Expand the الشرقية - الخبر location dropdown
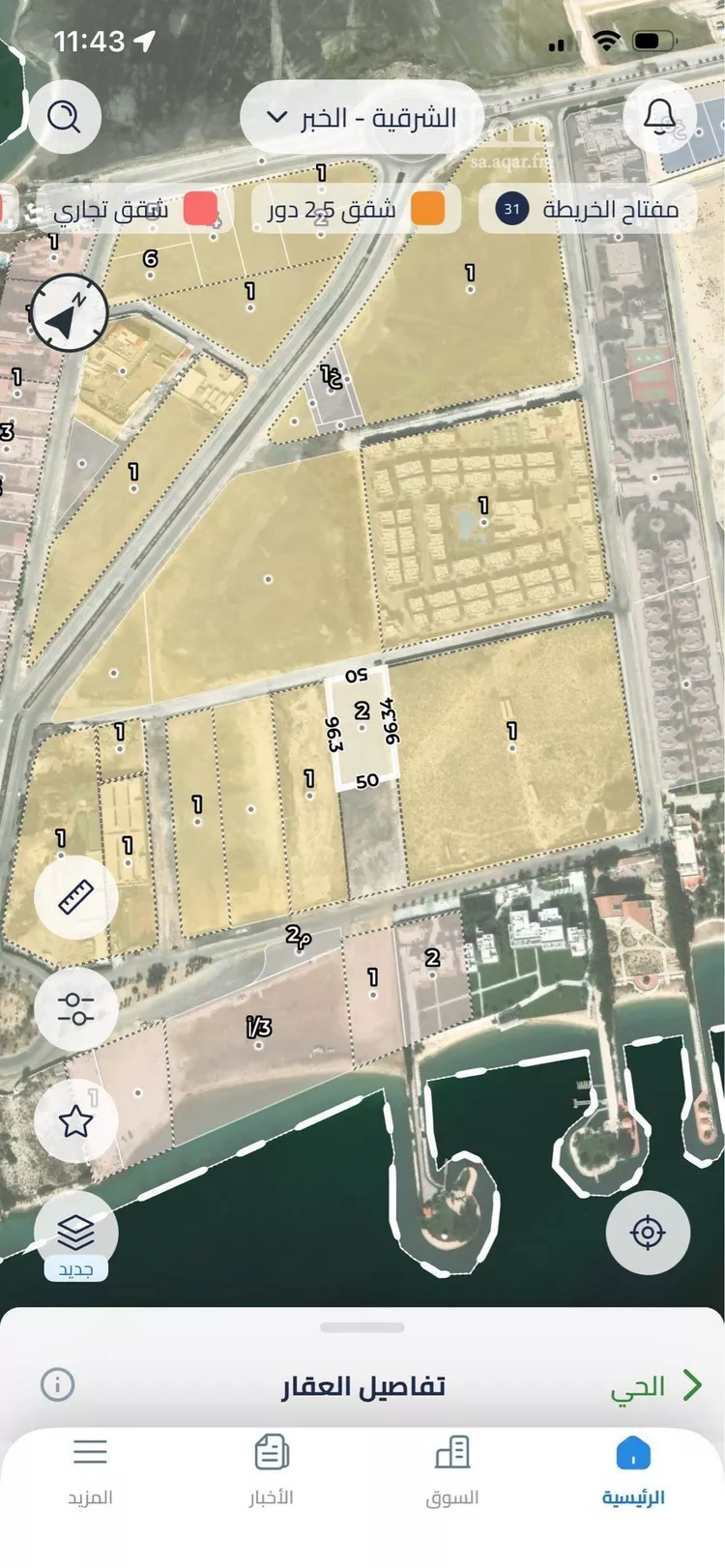This screenshot has width=725, height=1568. 362,118
